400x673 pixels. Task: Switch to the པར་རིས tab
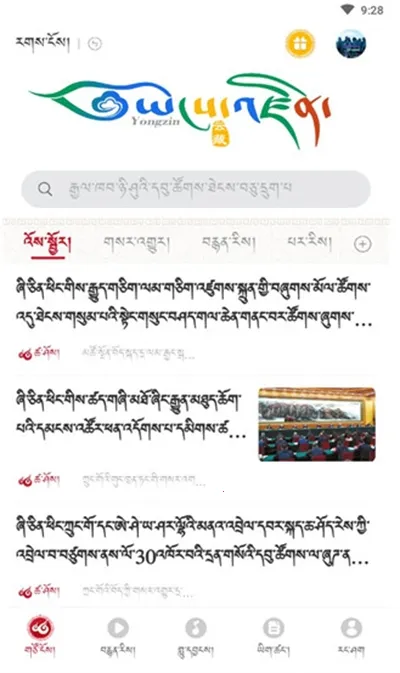[x=309, y=243]
